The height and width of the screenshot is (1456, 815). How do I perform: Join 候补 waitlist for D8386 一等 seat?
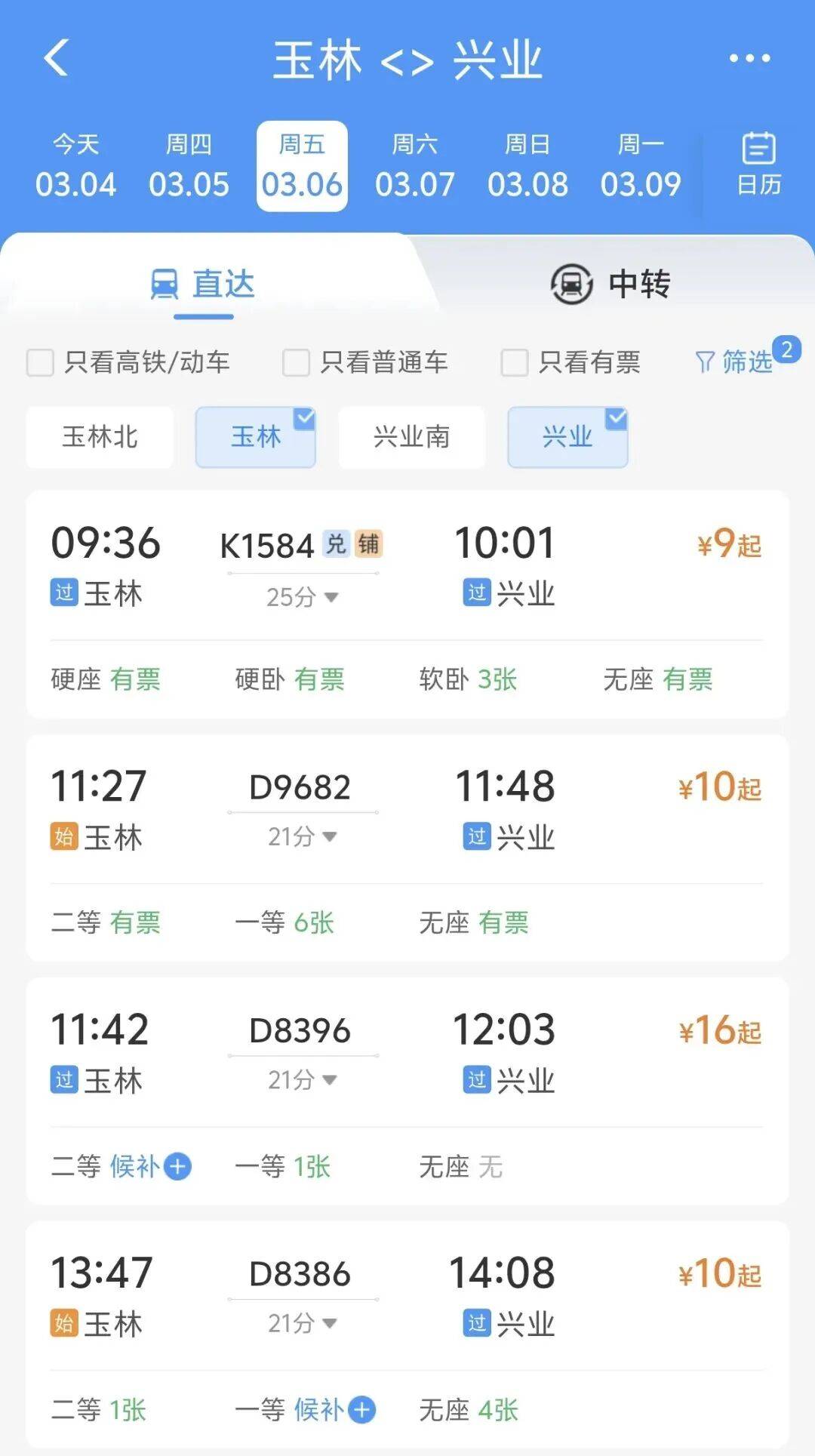tap(362, 1409)
